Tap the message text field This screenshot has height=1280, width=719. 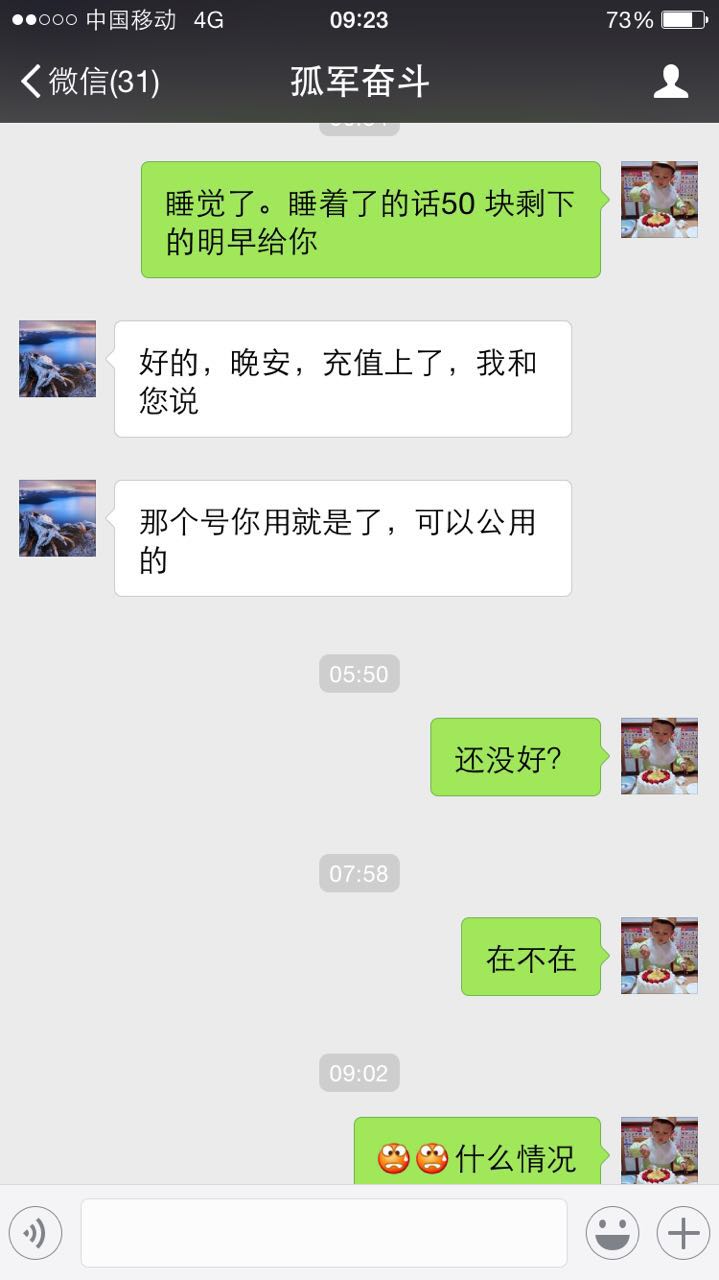[x=324, y=1234]
